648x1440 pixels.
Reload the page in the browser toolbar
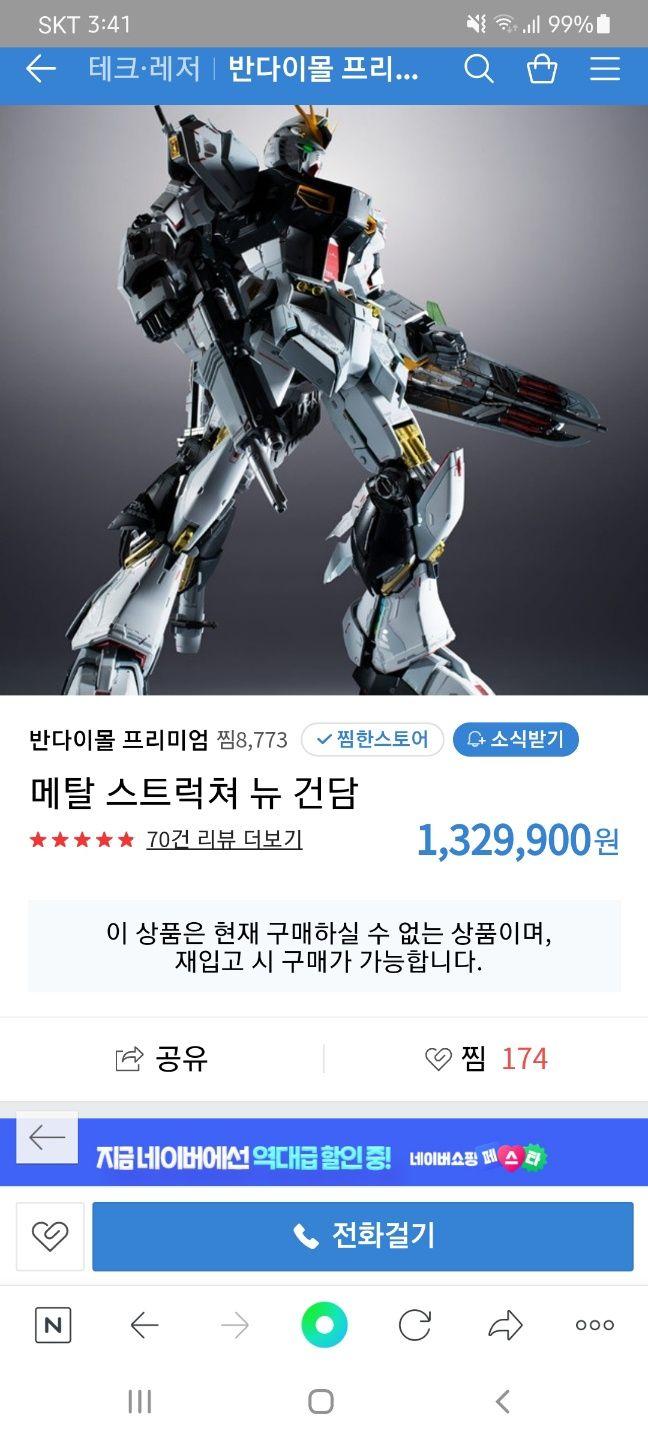point(414,1326)
